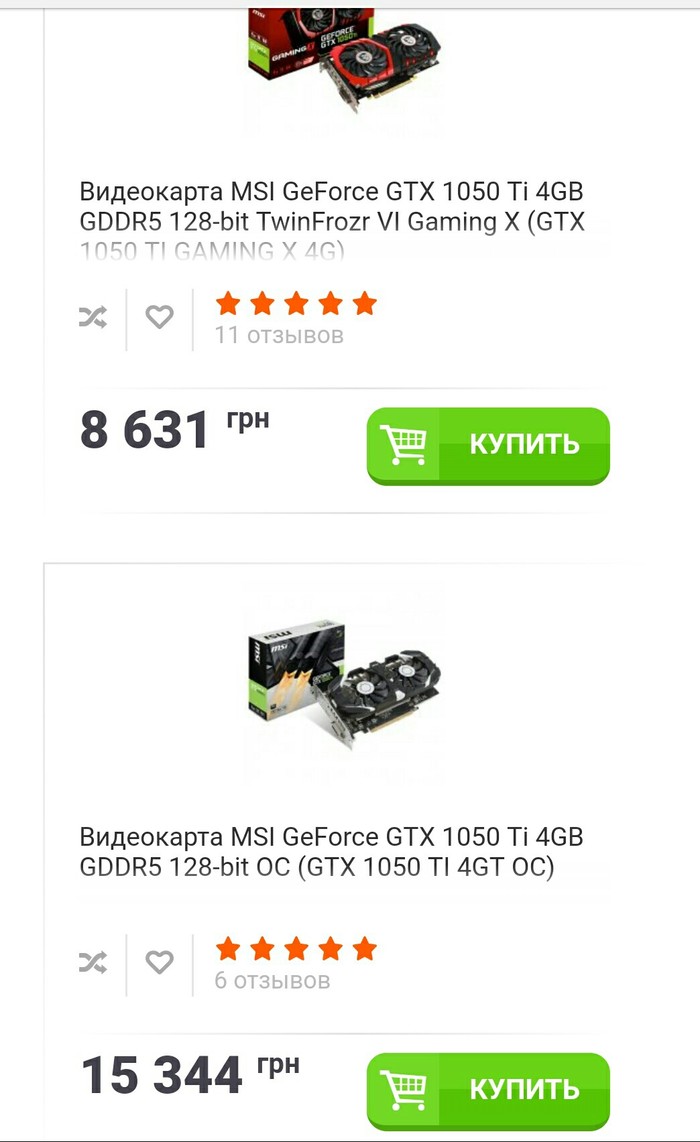This screenshot has height=1142, width=700.
Task: Add Gaming X card to comparison
Action: pos(93,318)
